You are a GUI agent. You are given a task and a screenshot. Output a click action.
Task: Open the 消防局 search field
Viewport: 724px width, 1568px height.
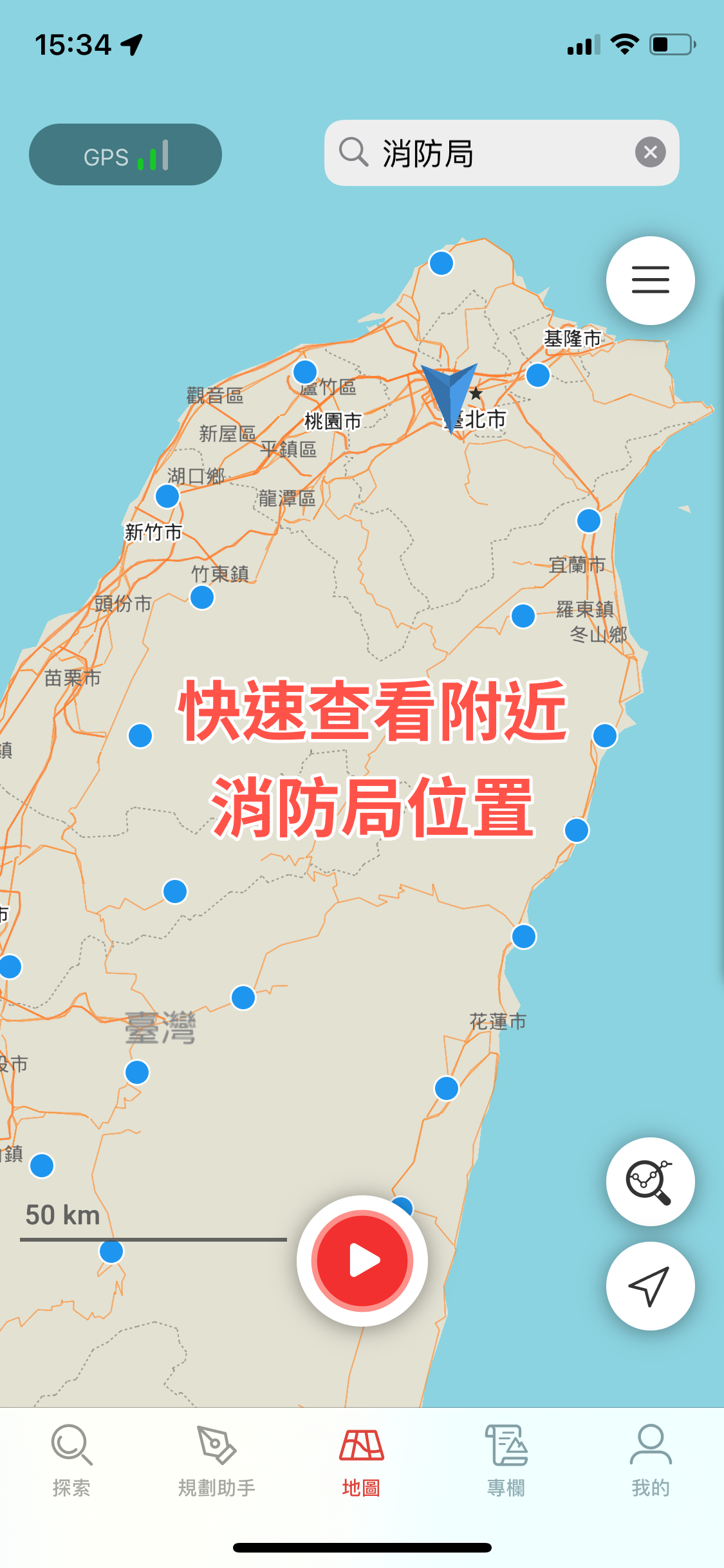489,153
